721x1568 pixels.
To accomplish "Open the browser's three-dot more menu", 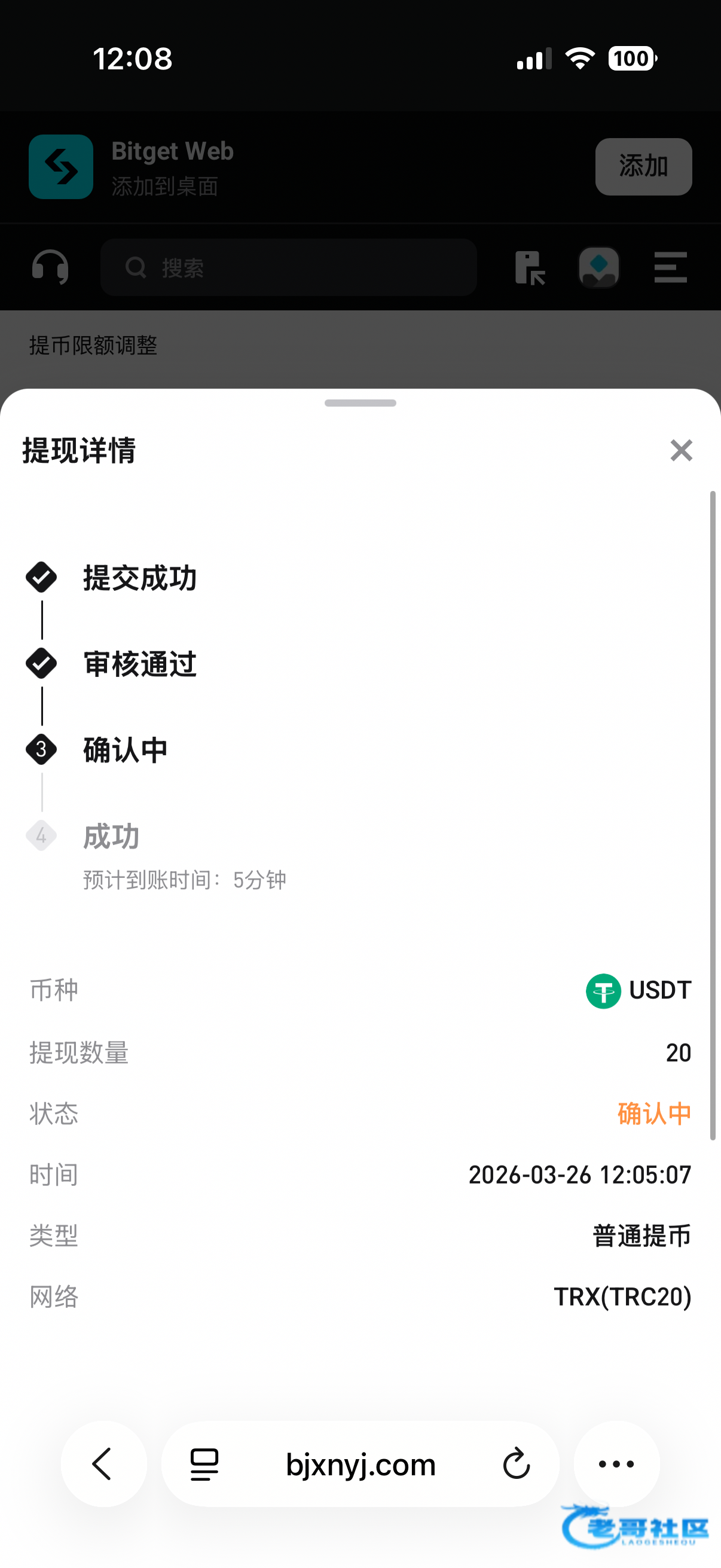I will click(x=616, y=1464).
